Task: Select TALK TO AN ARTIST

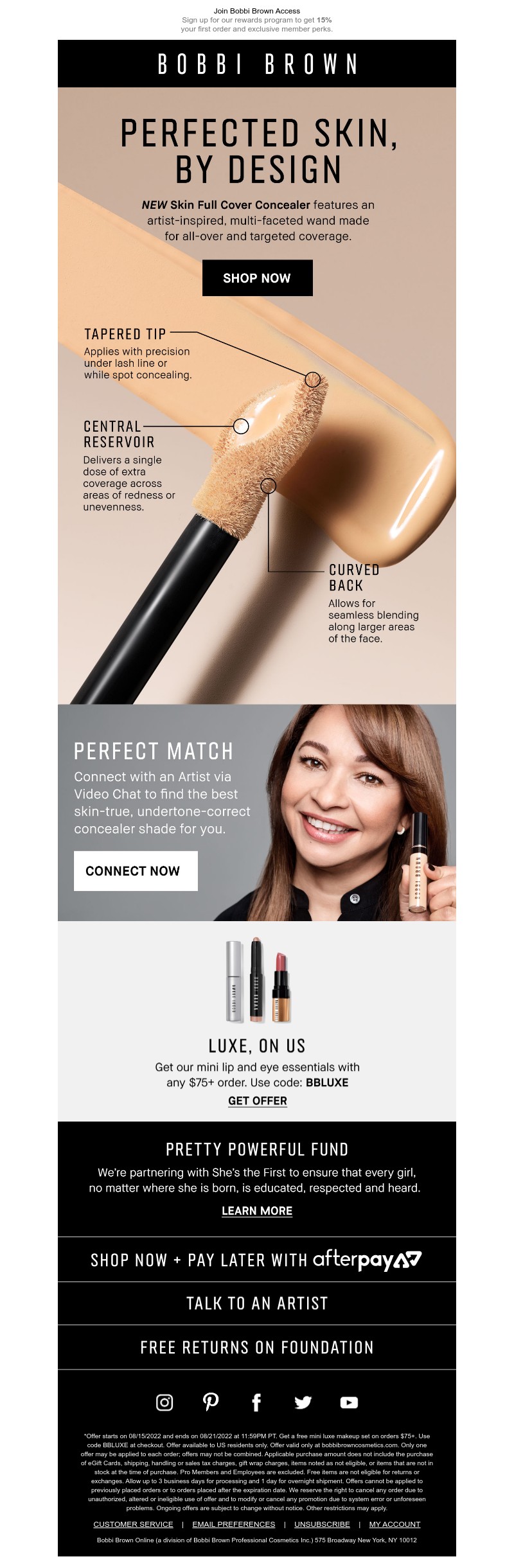Action: [257, 1303]
